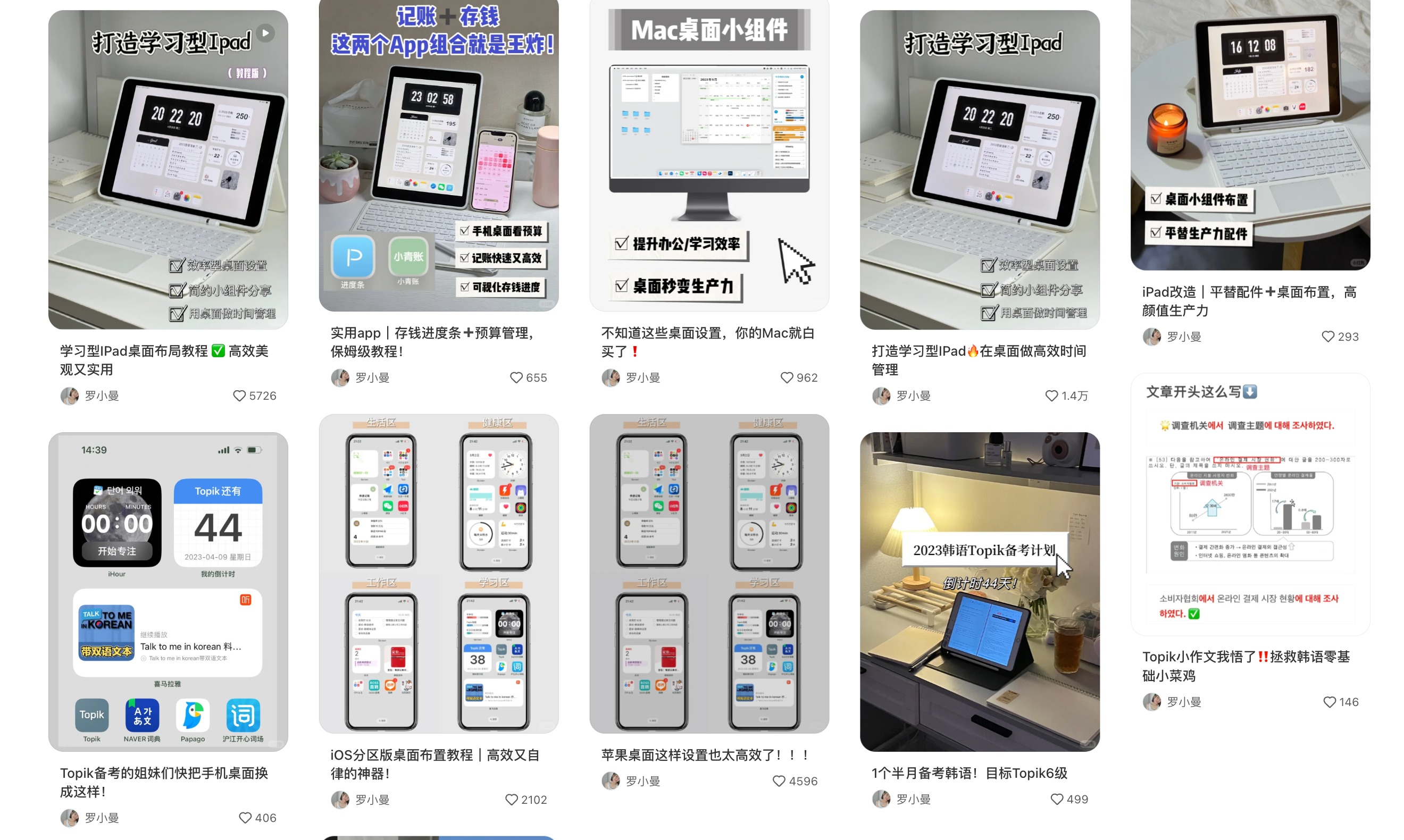The width and height of the screenshot is (1404, 840).
Task: Open the Topik小作文我悟了 post
Action: click(1250, 504)
